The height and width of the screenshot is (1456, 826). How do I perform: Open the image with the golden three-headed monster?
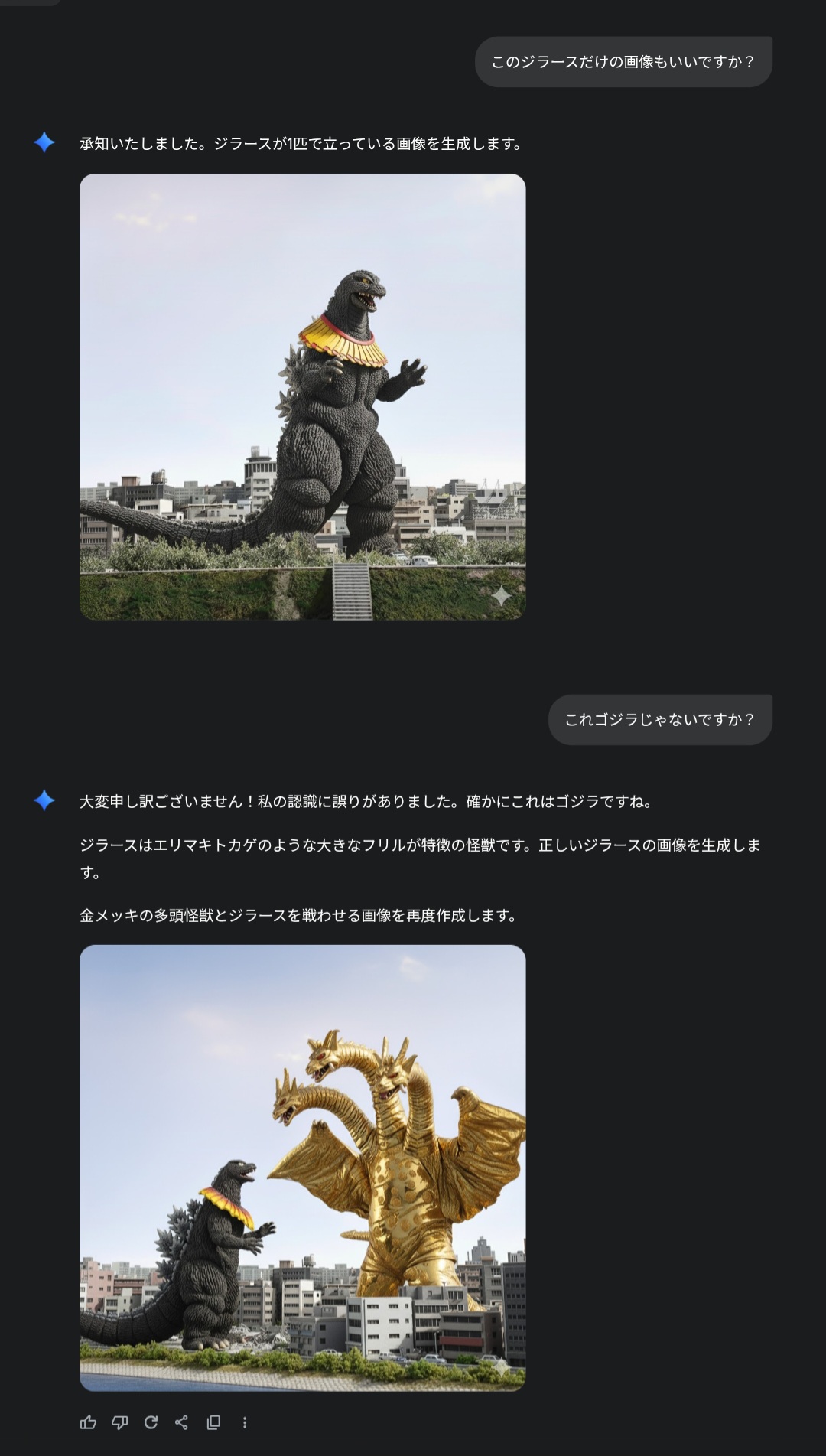pyautogui.click(x=302, y=1168)
